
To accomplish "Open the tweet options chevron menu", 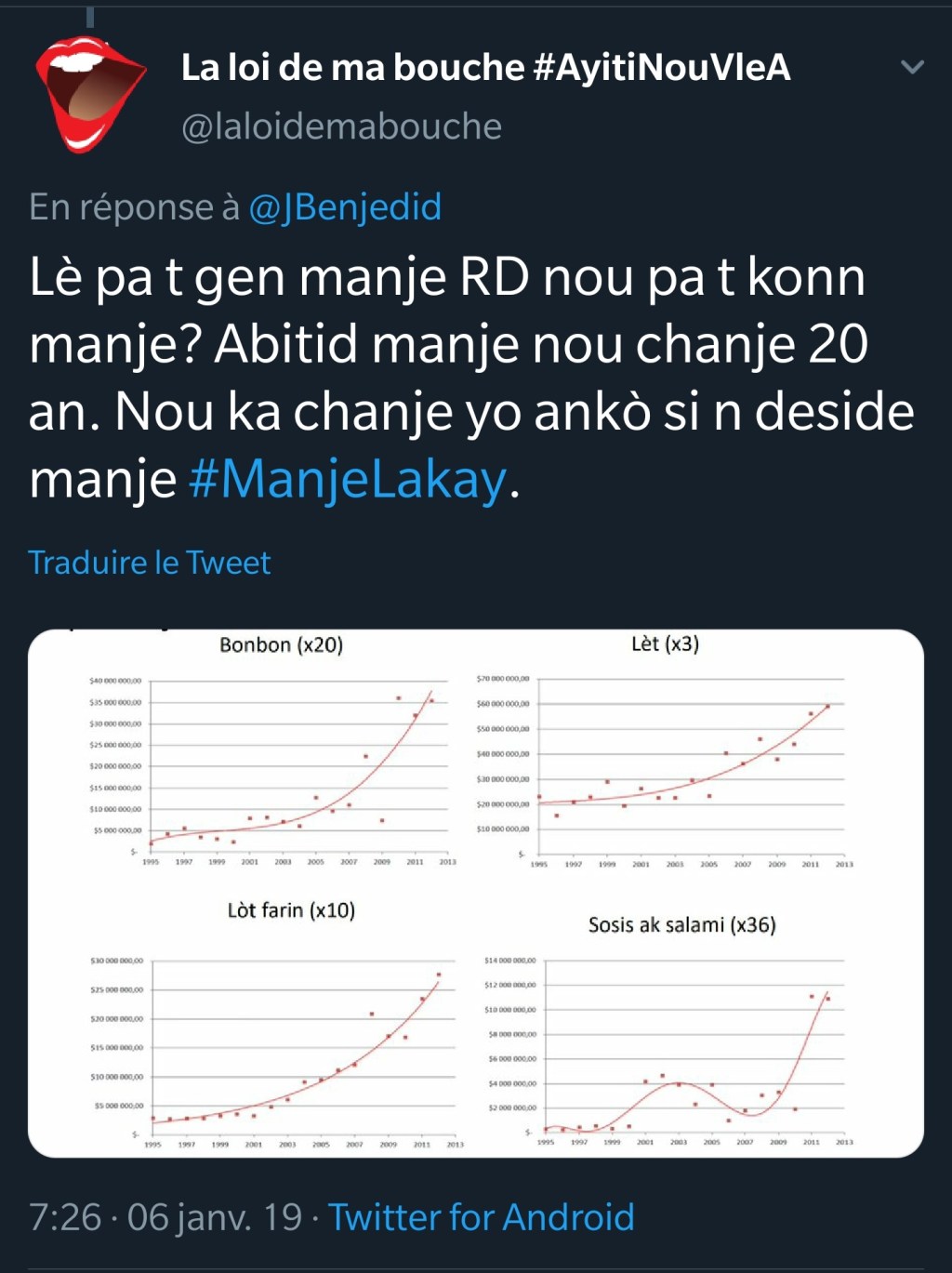I will (912, 67).
